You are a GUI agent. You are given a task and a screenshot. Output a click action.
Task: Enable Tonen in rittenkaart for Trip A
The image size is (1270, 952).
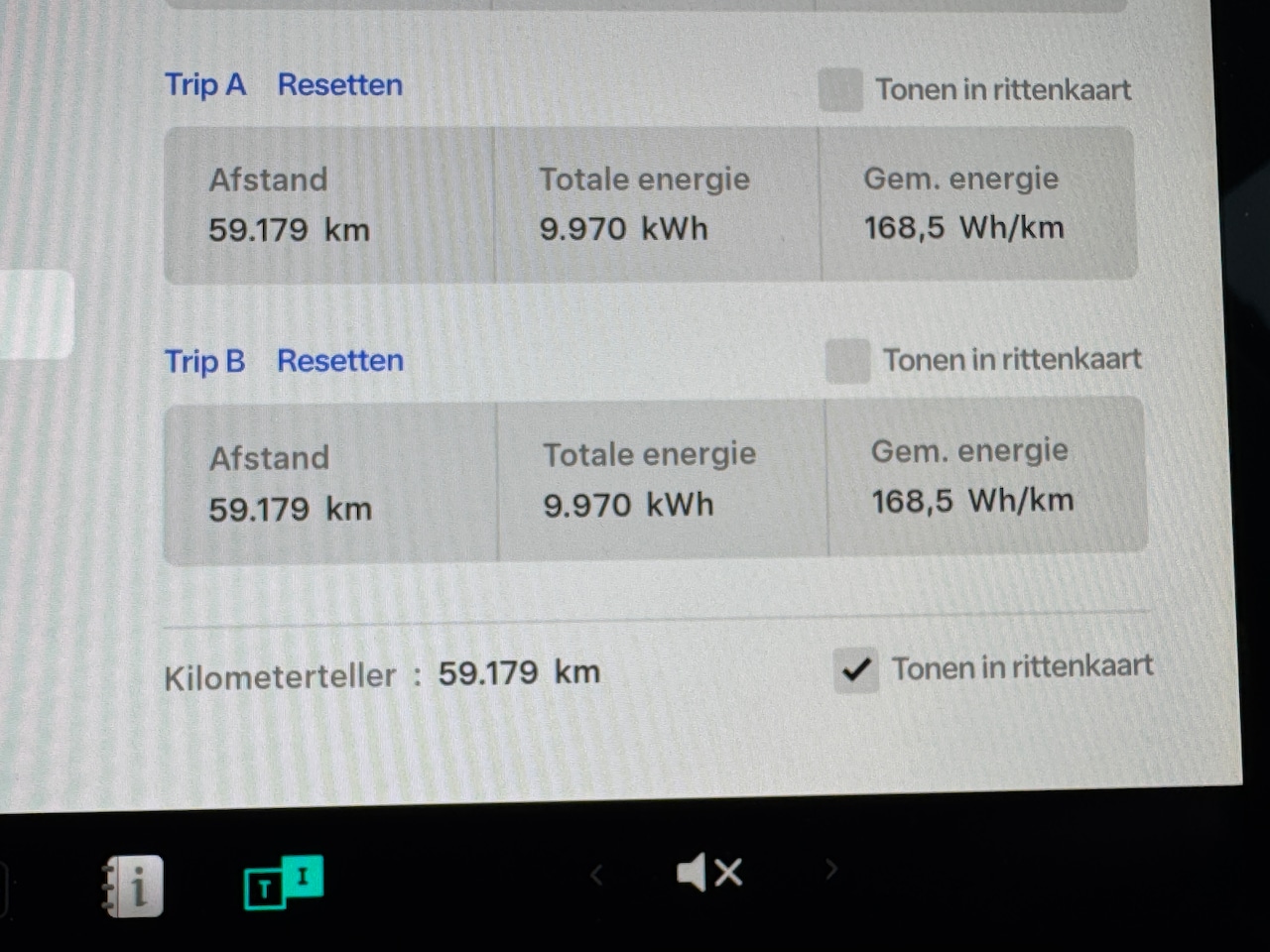[840, 90]
